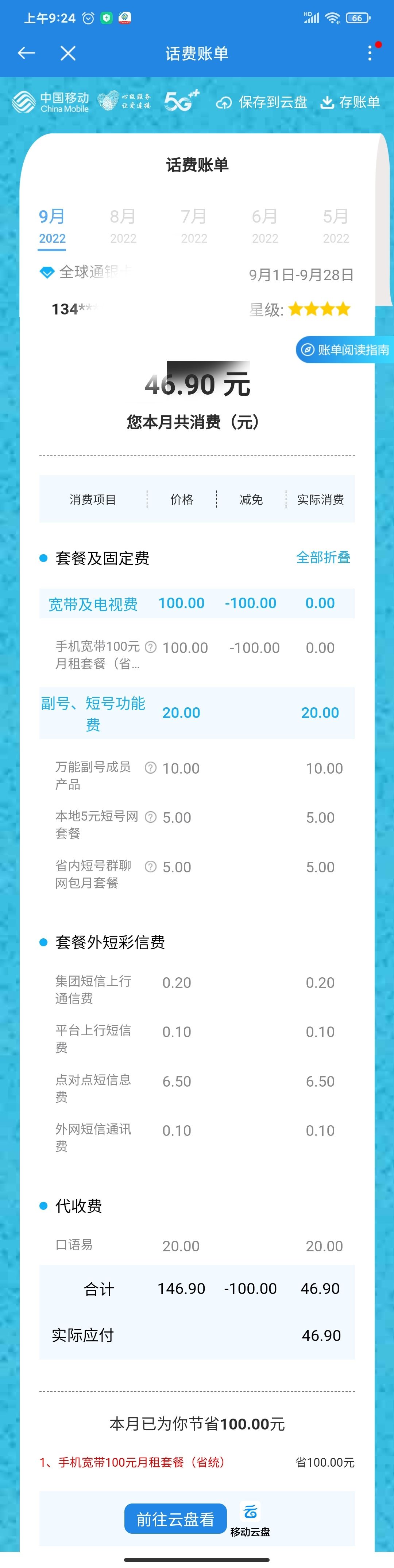The height and width of the screenshot is (1568, 394).
Task: Open the three-dot overflow menu
Action: coord(370,54)
